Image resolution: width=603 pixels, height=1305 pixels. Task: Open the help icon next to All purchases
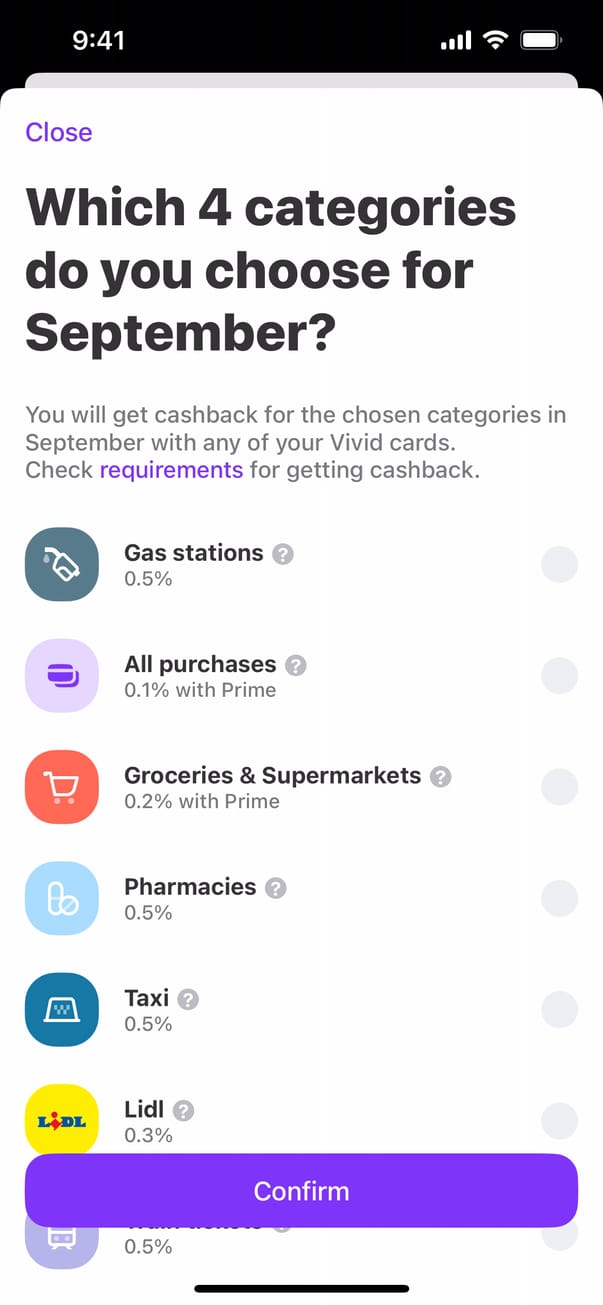point(296,665)
